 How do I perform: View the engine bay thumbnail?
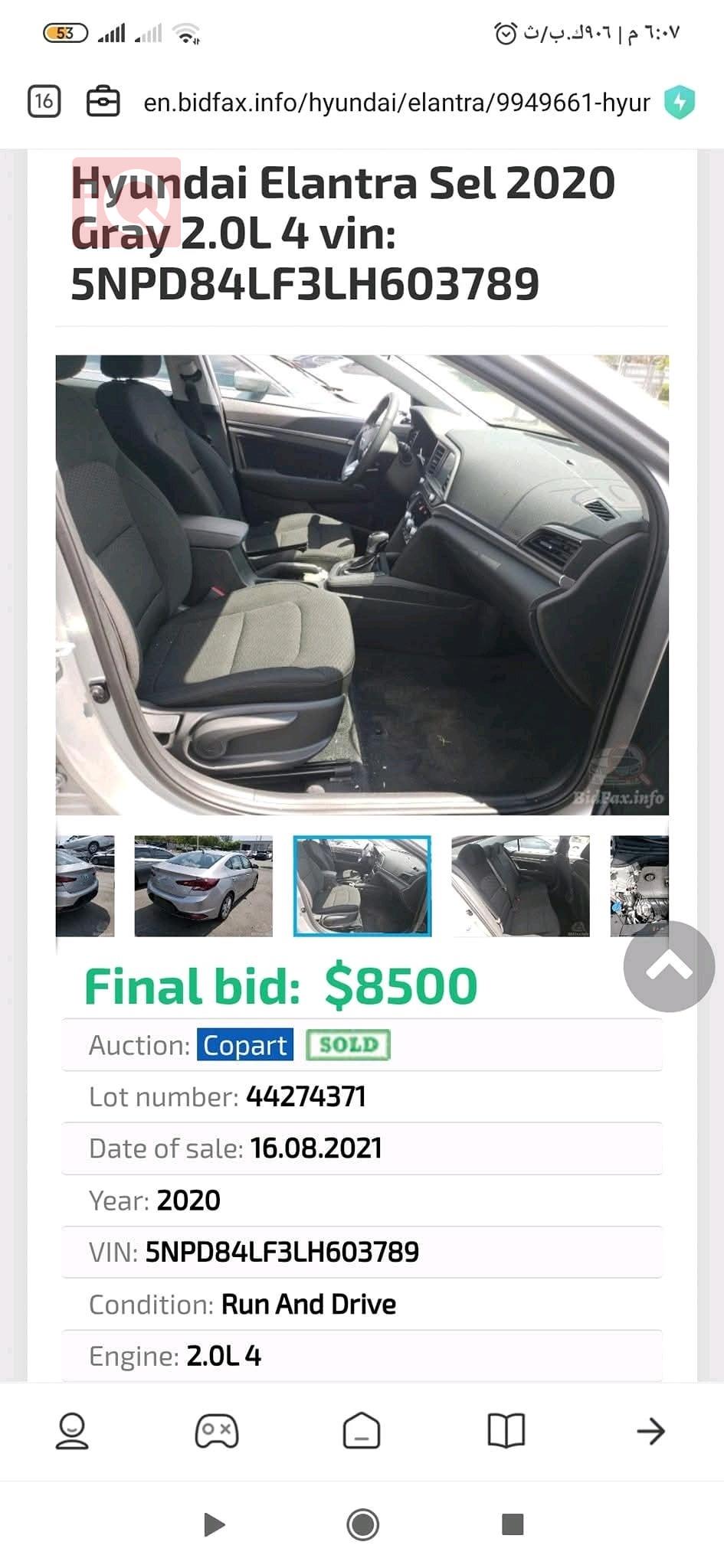click(x=639, y=886)
